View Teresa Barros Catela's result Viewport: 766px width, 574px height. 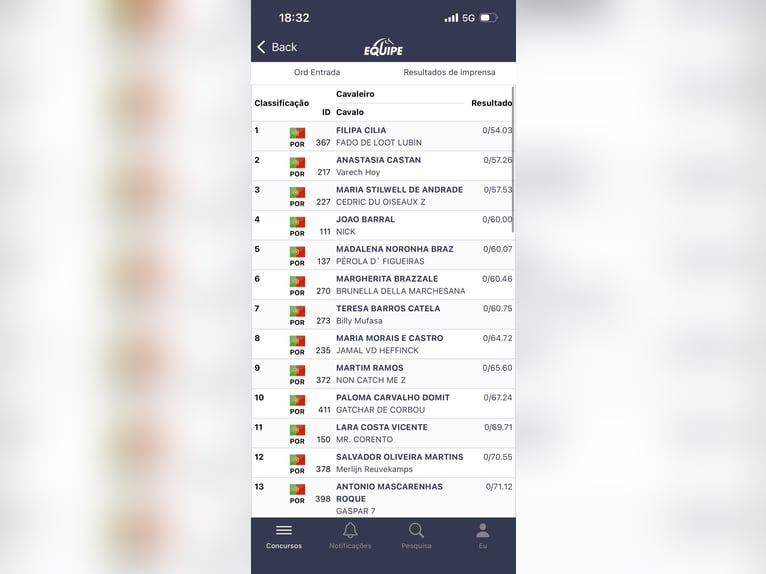pyautogui.click(x=383, y=315)
